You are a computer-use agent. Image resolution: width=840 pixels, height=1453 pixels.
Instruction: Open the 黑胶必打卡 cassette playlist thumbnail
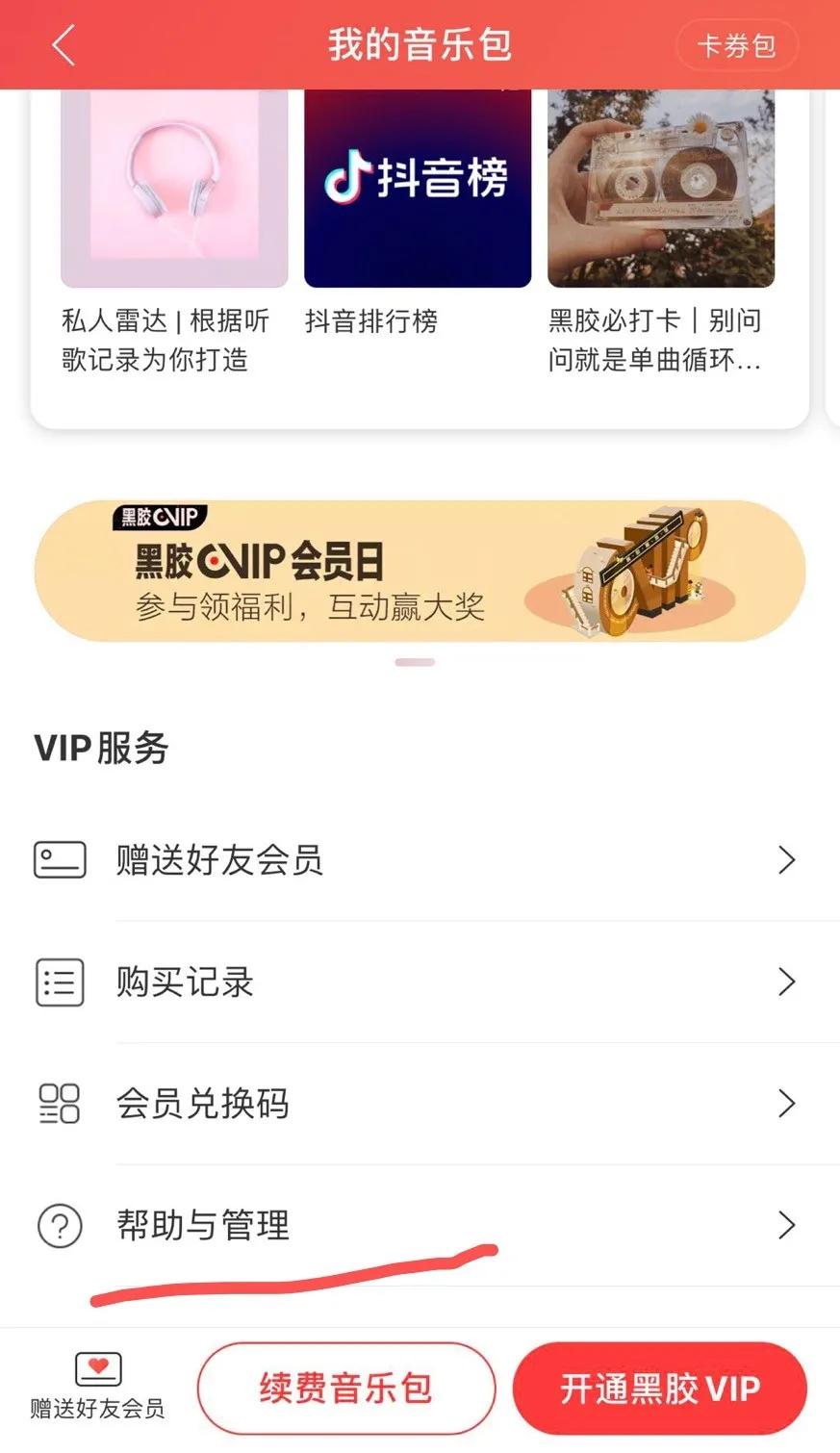(660, 186)
